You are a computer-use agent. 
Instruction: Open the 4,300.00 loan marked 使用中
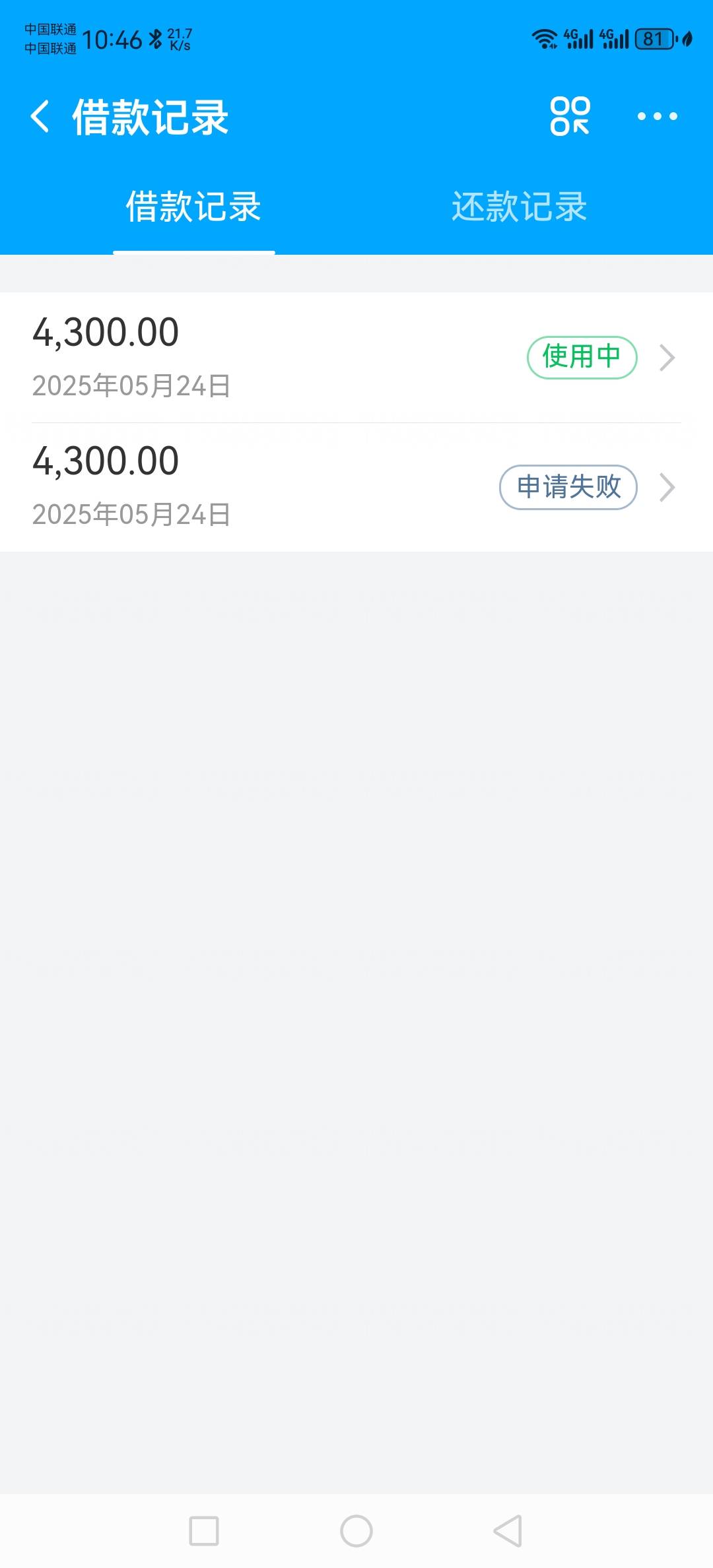tap(356, 358)
